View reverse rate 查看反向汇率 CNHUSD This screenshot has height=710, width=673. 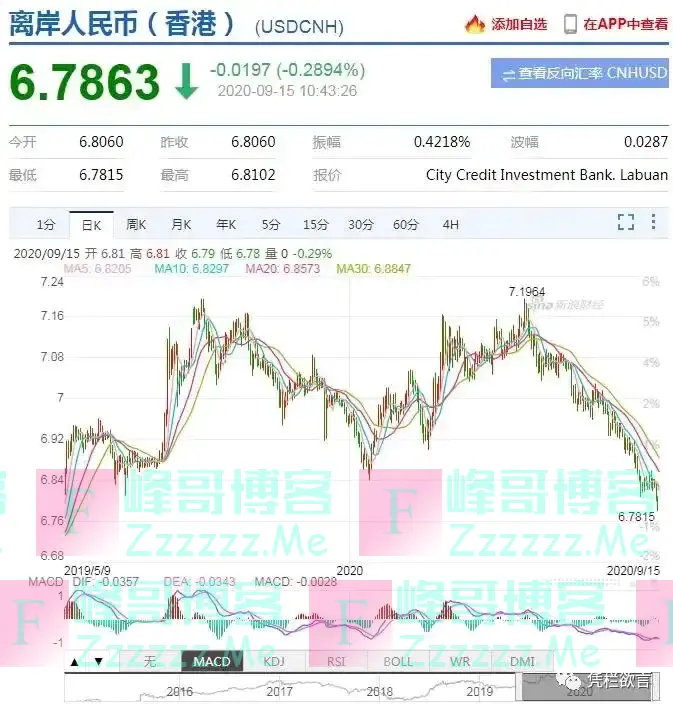pos(580,73)
